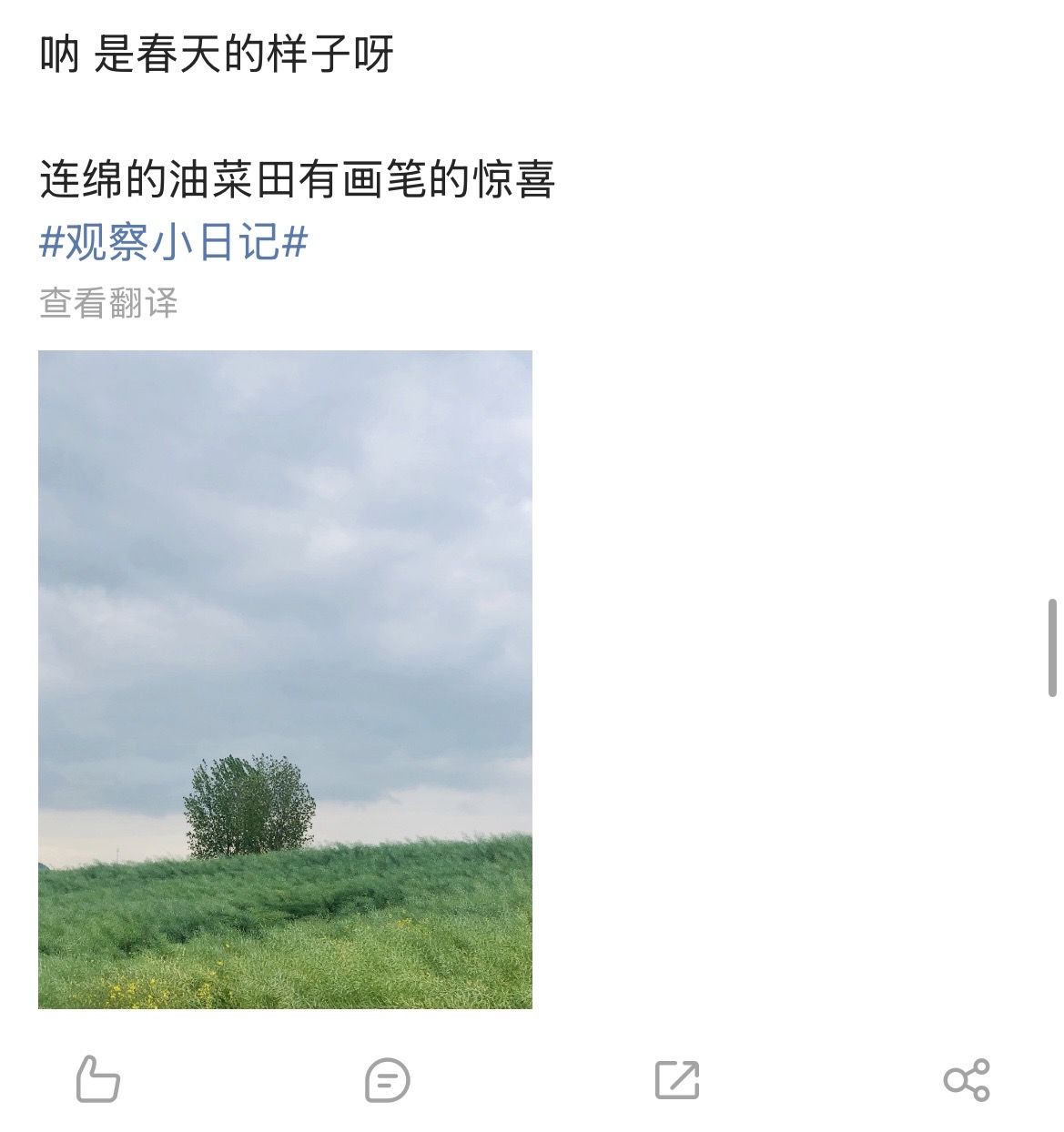
Task: Like this post with thumbs-up icon
Action: coord(97,1080)
